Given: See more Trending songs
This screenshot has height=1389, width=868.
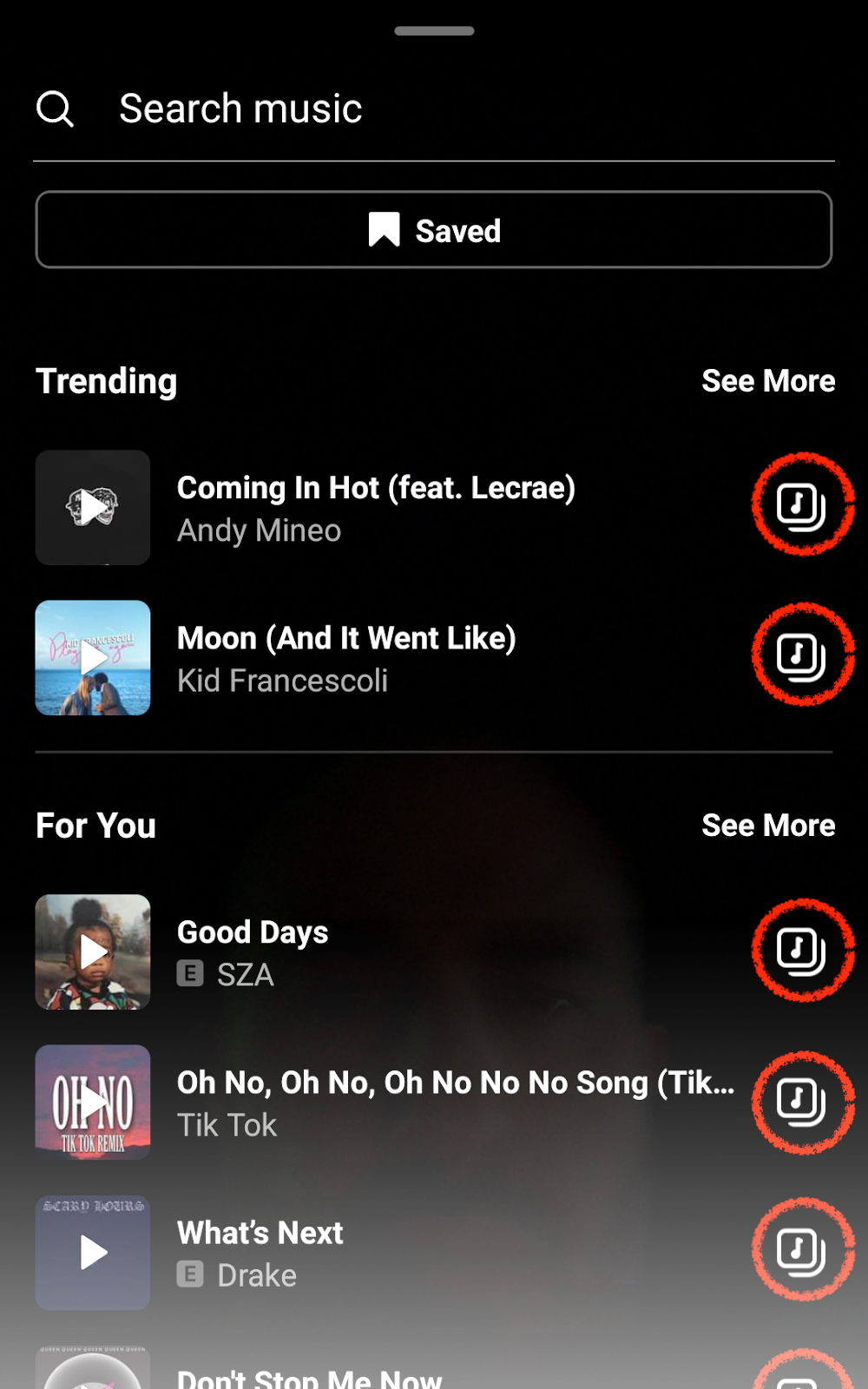Looking at the screenshot, I should (x=767, y=381).
